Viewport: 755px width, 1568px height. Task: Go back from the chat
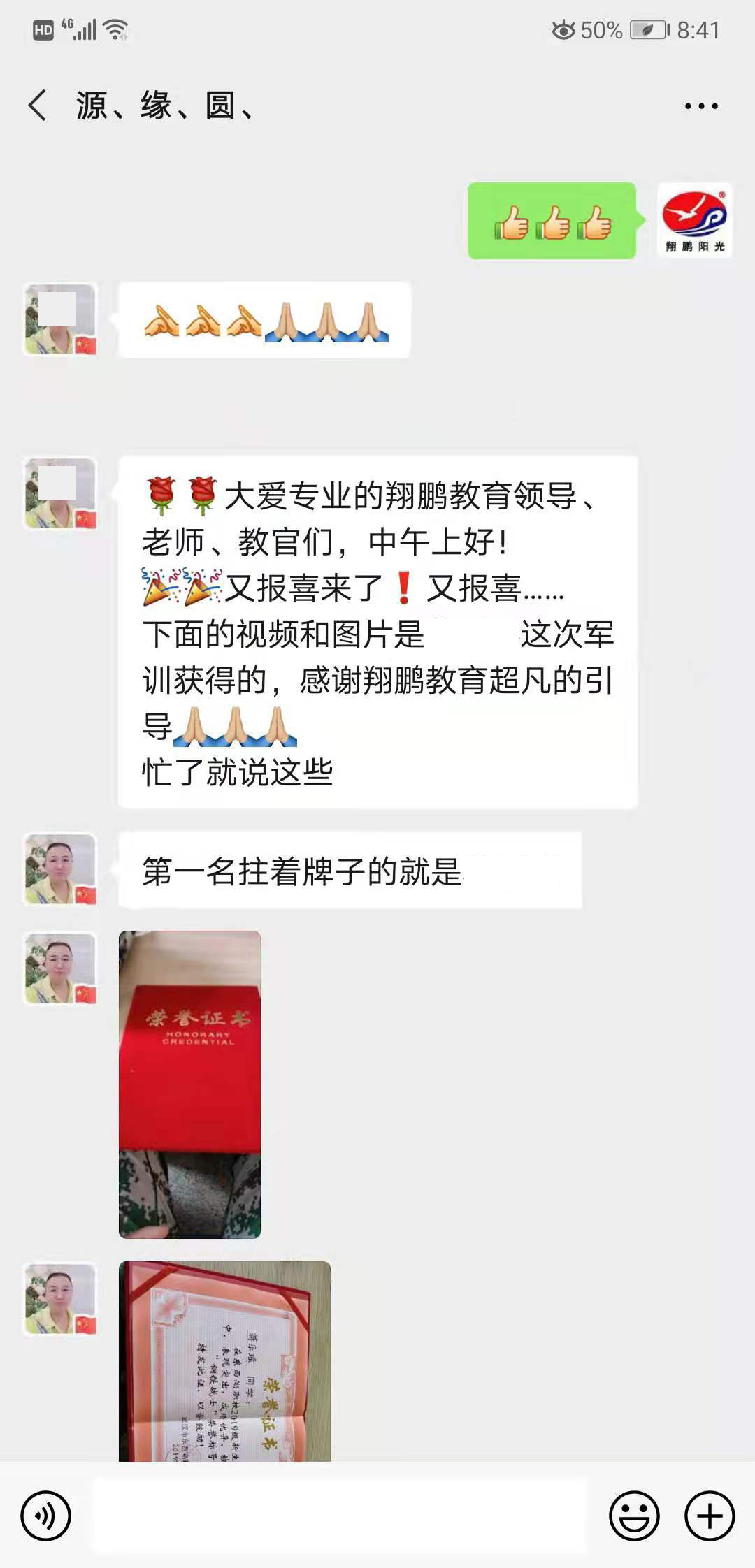38,106
